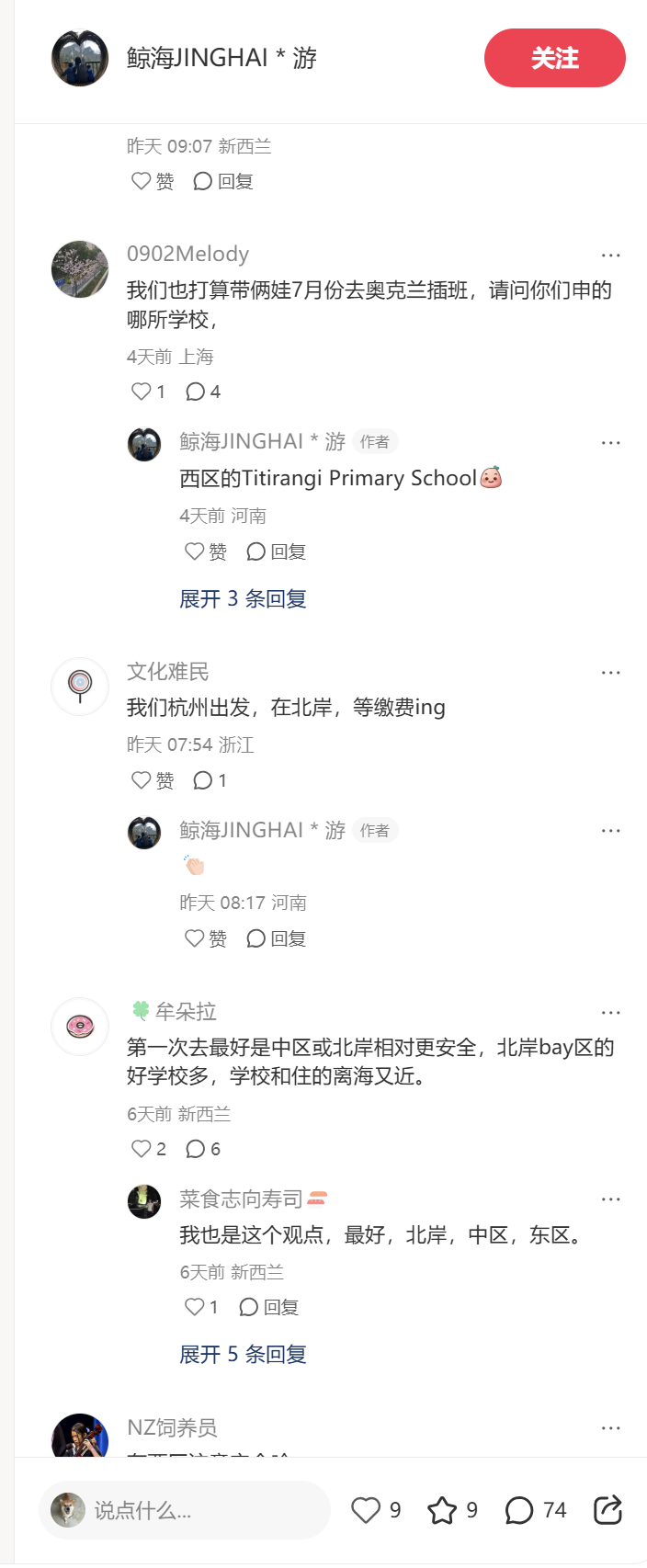
Task: Open 0902Melody's profile avatar
Action: coord(80,269)
